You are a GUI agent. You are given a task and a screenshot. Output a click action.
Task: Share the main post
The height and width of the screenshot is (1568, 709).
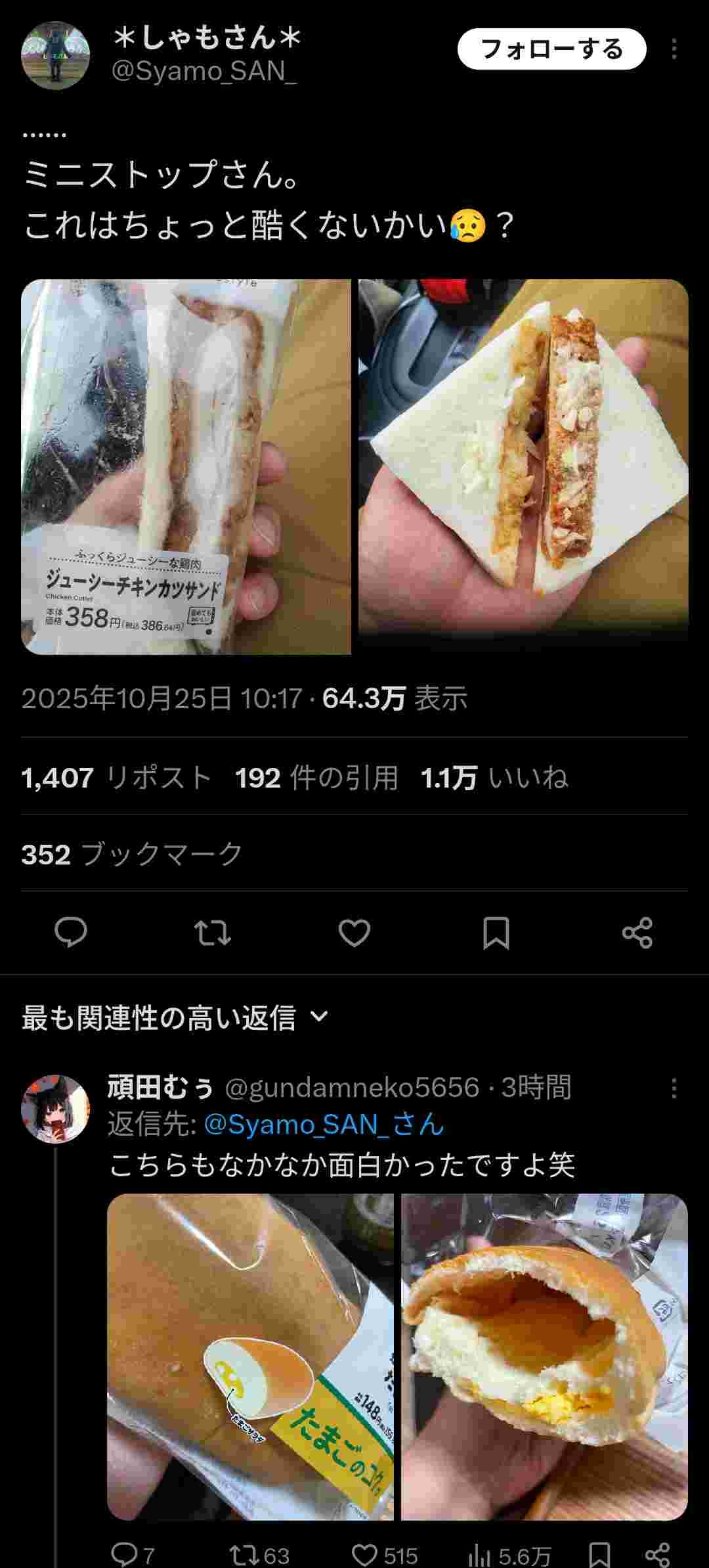click(637, 932)
